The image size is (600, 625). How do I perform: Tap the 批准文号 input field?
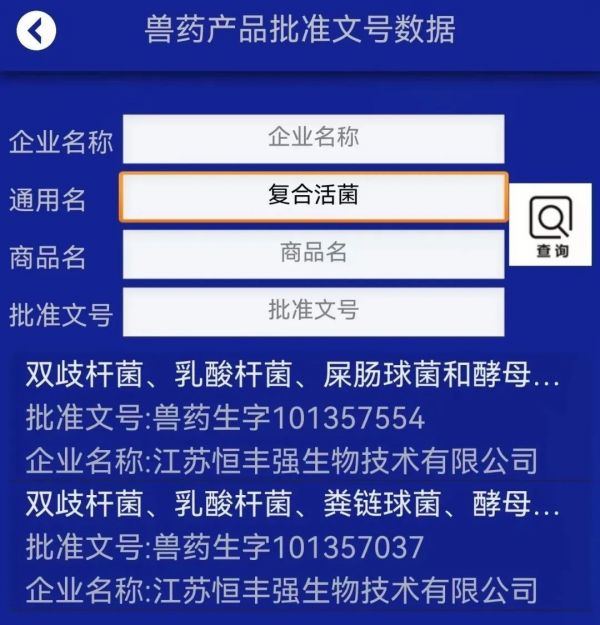313,311
